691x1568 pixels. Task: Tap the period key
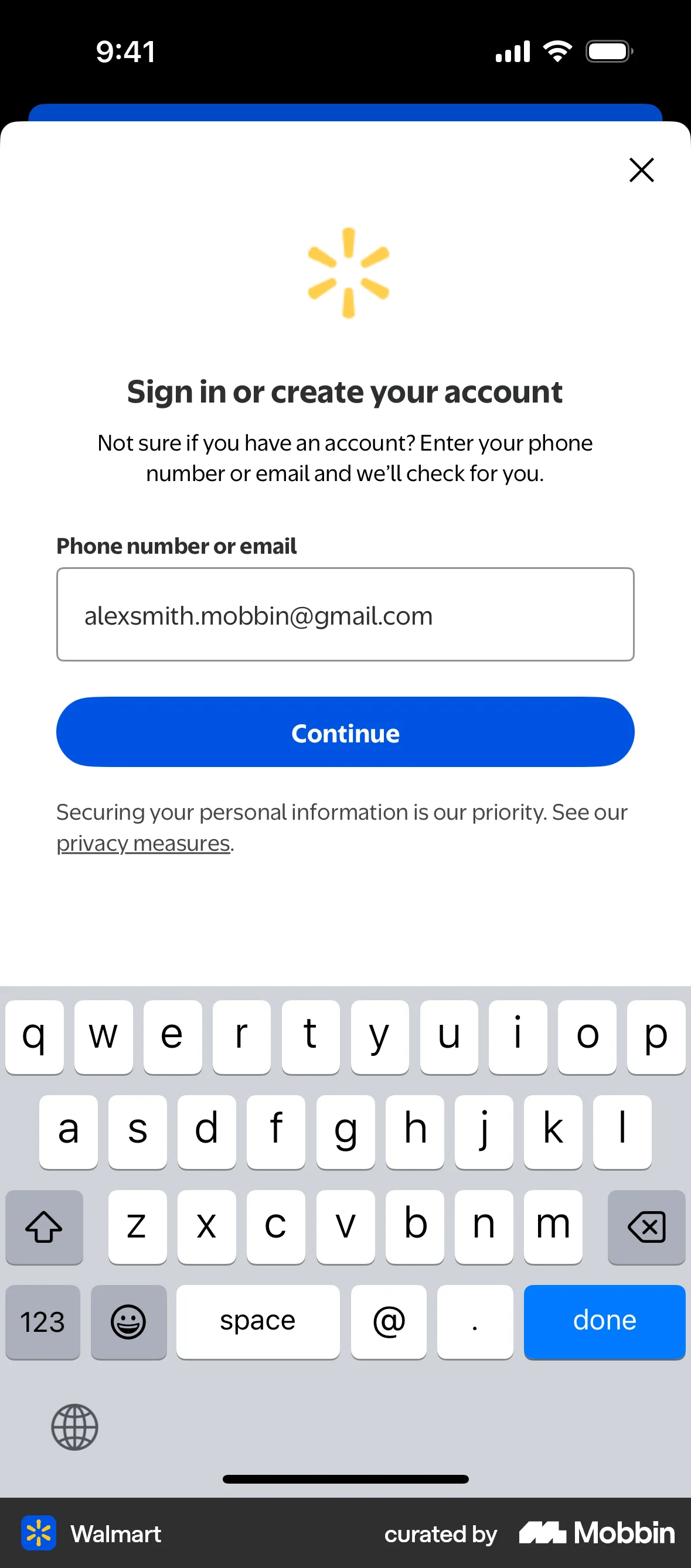475,1322
